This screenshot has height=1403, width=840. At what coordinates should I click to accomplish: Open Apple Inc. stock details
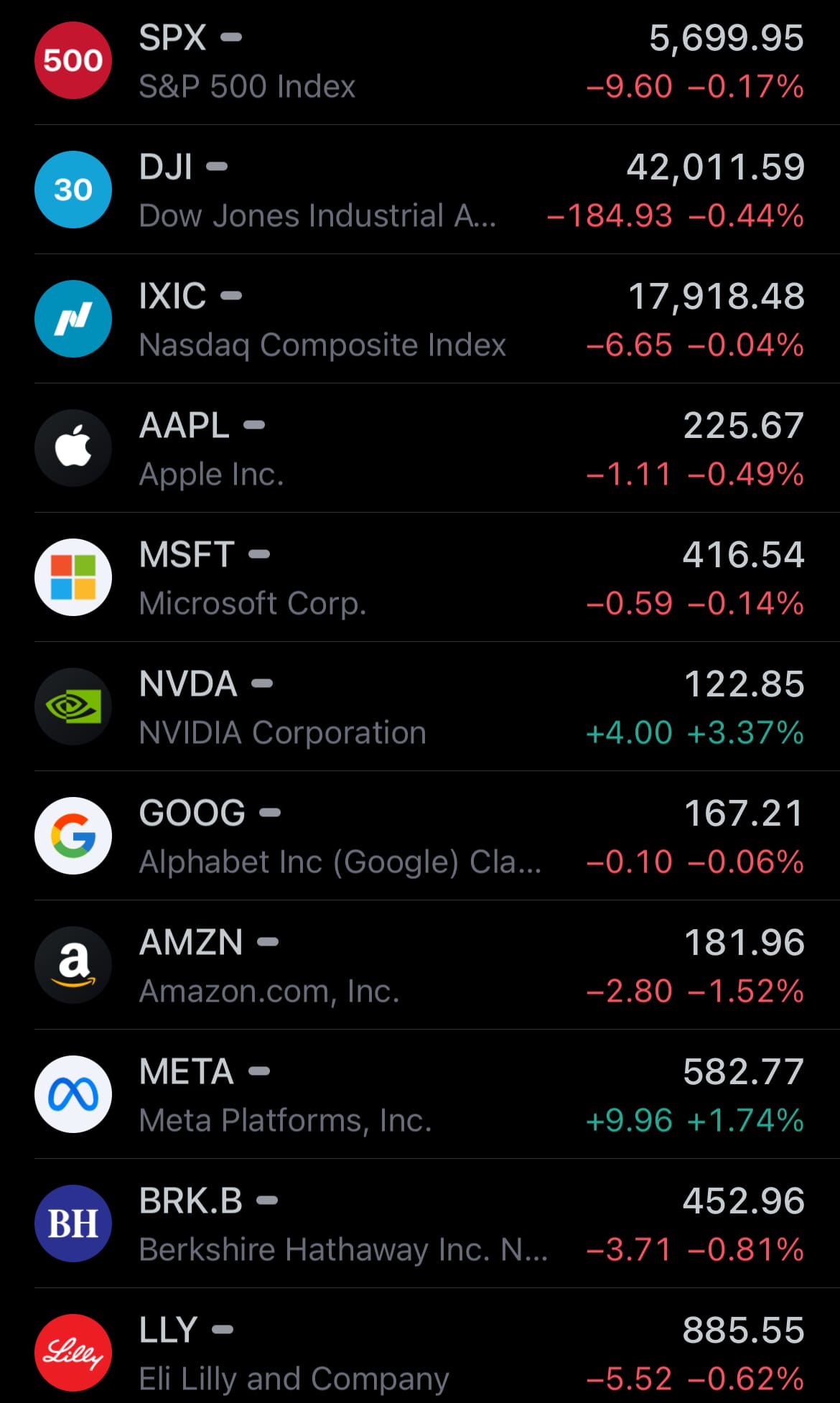click(420, 448)
